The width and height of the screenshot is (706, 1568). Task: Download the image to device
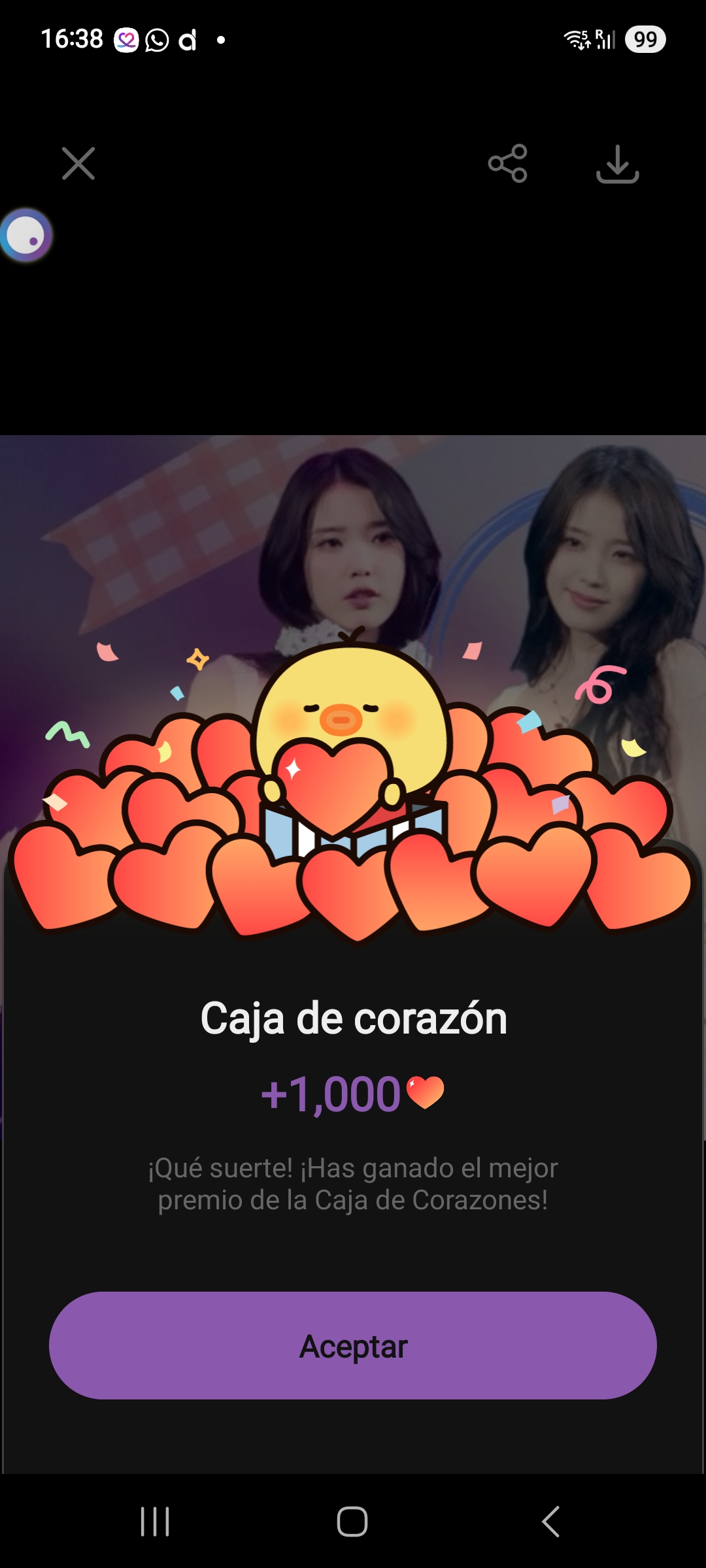point(617,164)
